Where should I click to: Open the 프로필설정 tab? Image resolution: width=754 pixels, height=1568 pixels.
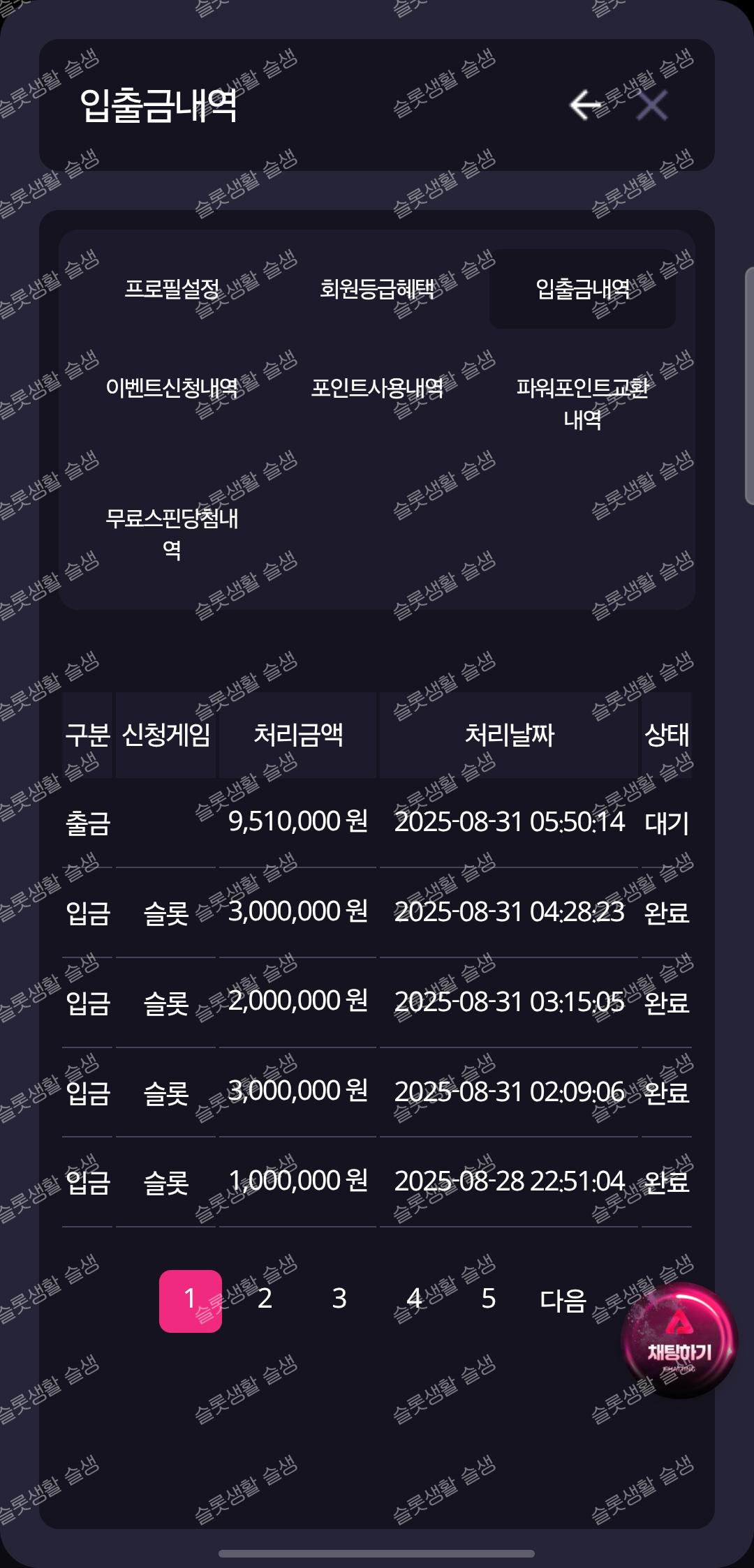click(172, 288)
